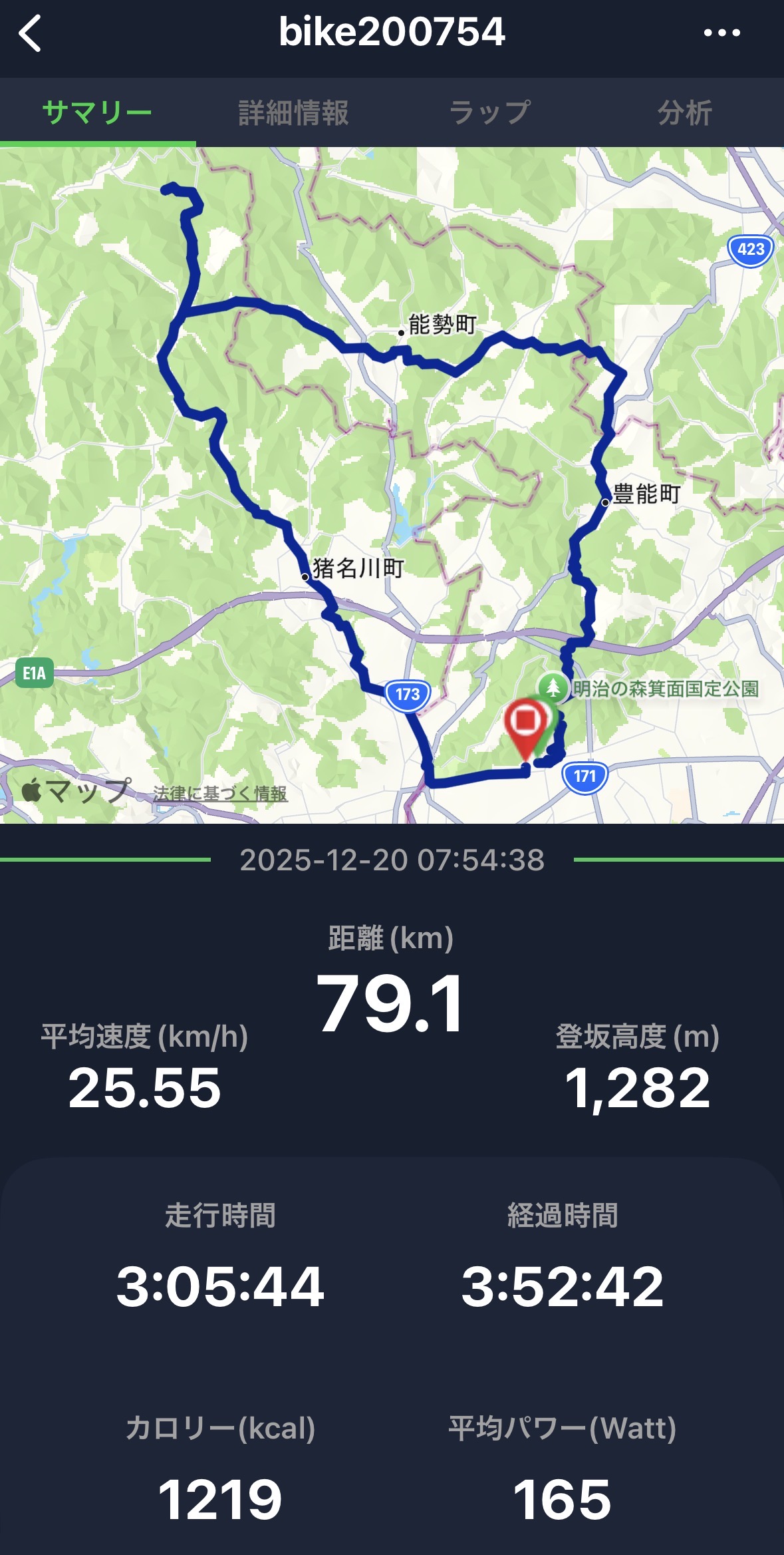This screenshot has width=784, height=1555.
Task: Open the 分析 tab
Action: click(685, 112)
